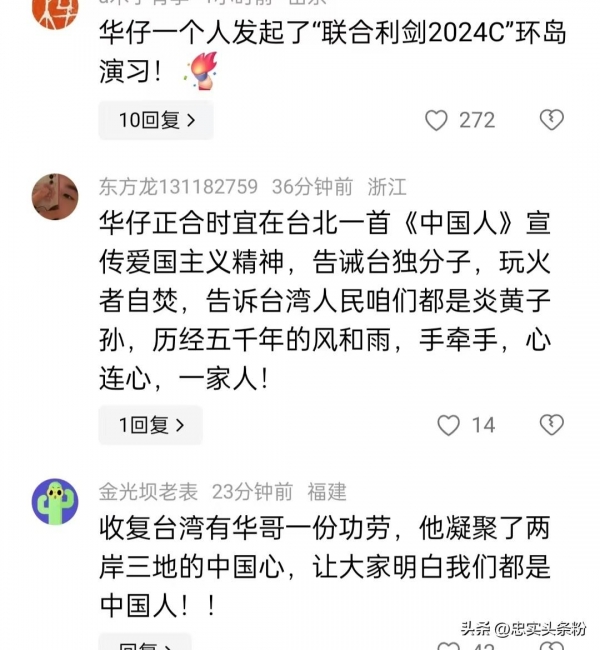
Task: Open the username 金光坝老表
Action: point(148,491)
